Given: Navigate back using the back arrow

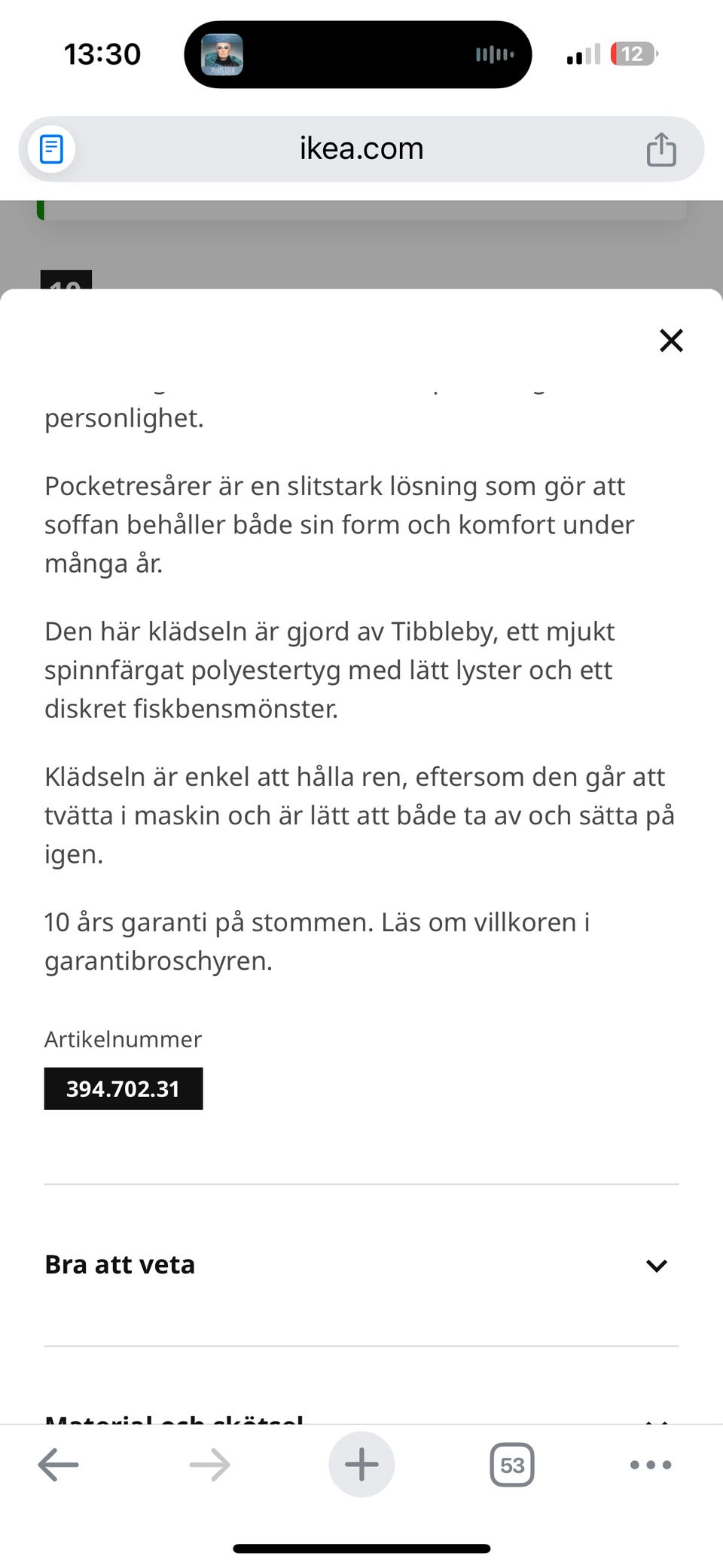Looking at the screenshot, I should point(57,1465).
